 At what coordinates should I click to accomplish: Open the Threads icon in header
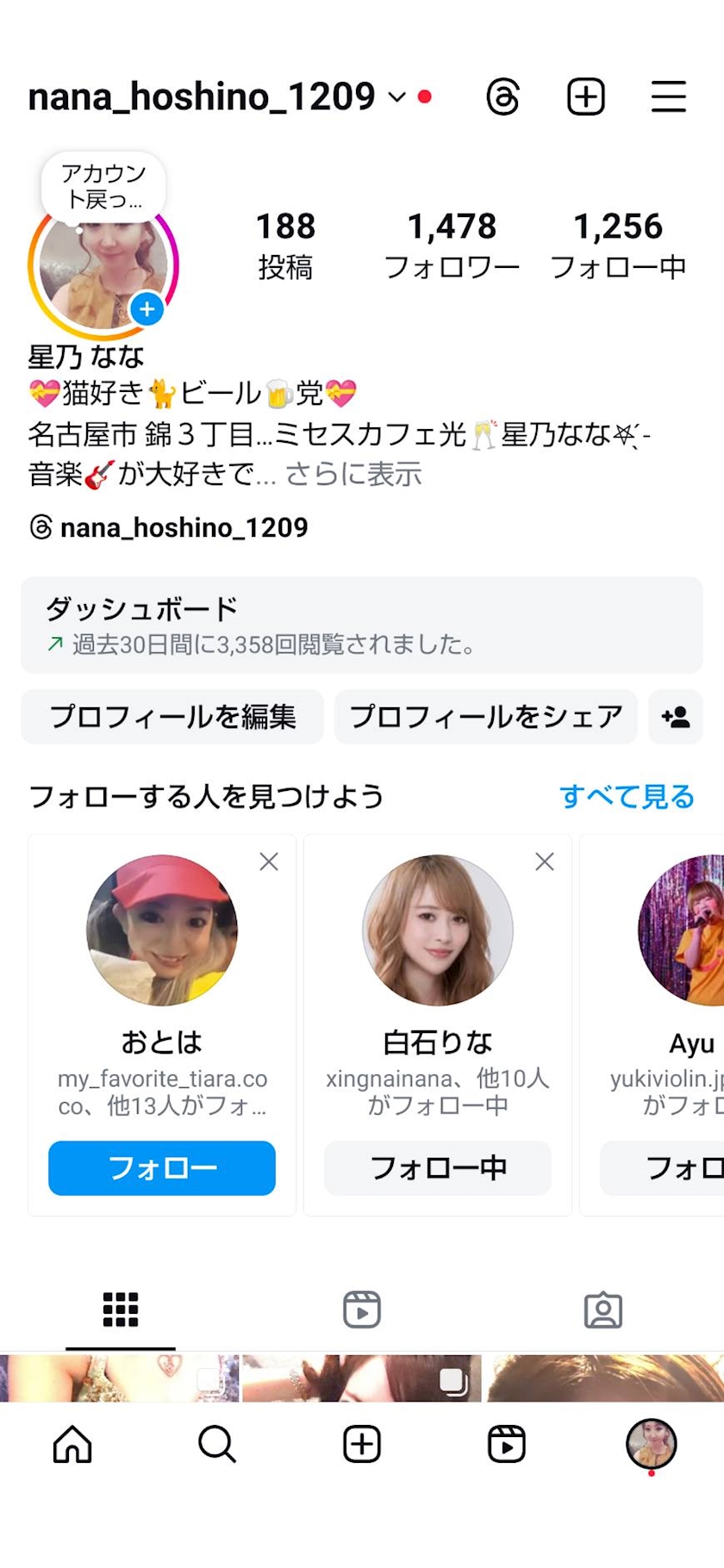pos(502,96)
